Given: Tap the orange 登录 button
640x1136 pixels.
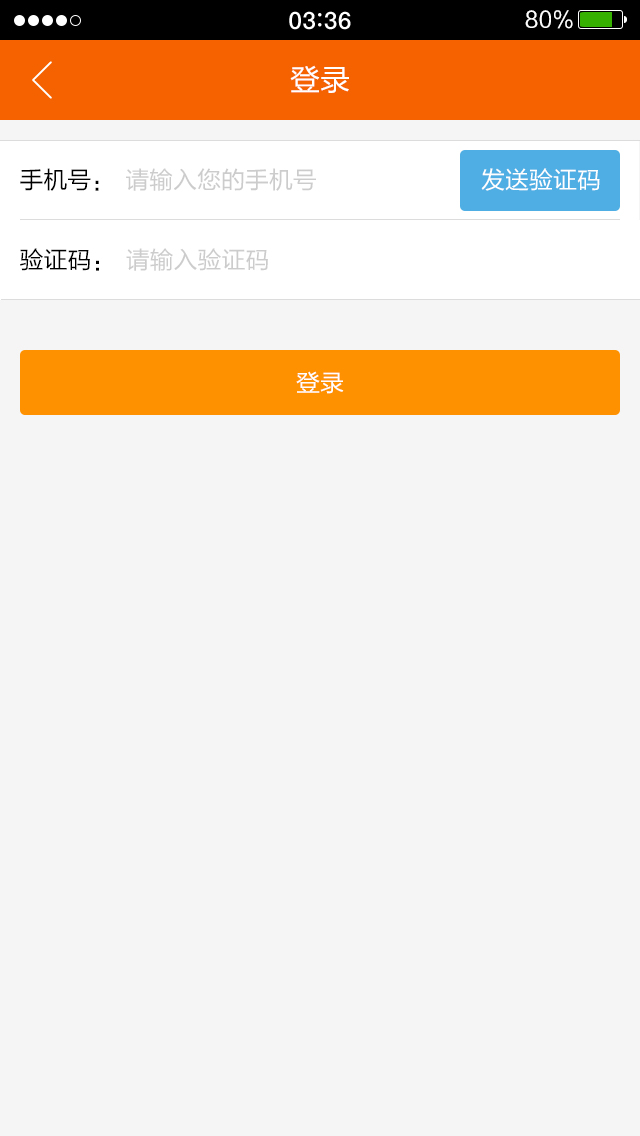Looking at the screenshot, I should click(320, 382).
